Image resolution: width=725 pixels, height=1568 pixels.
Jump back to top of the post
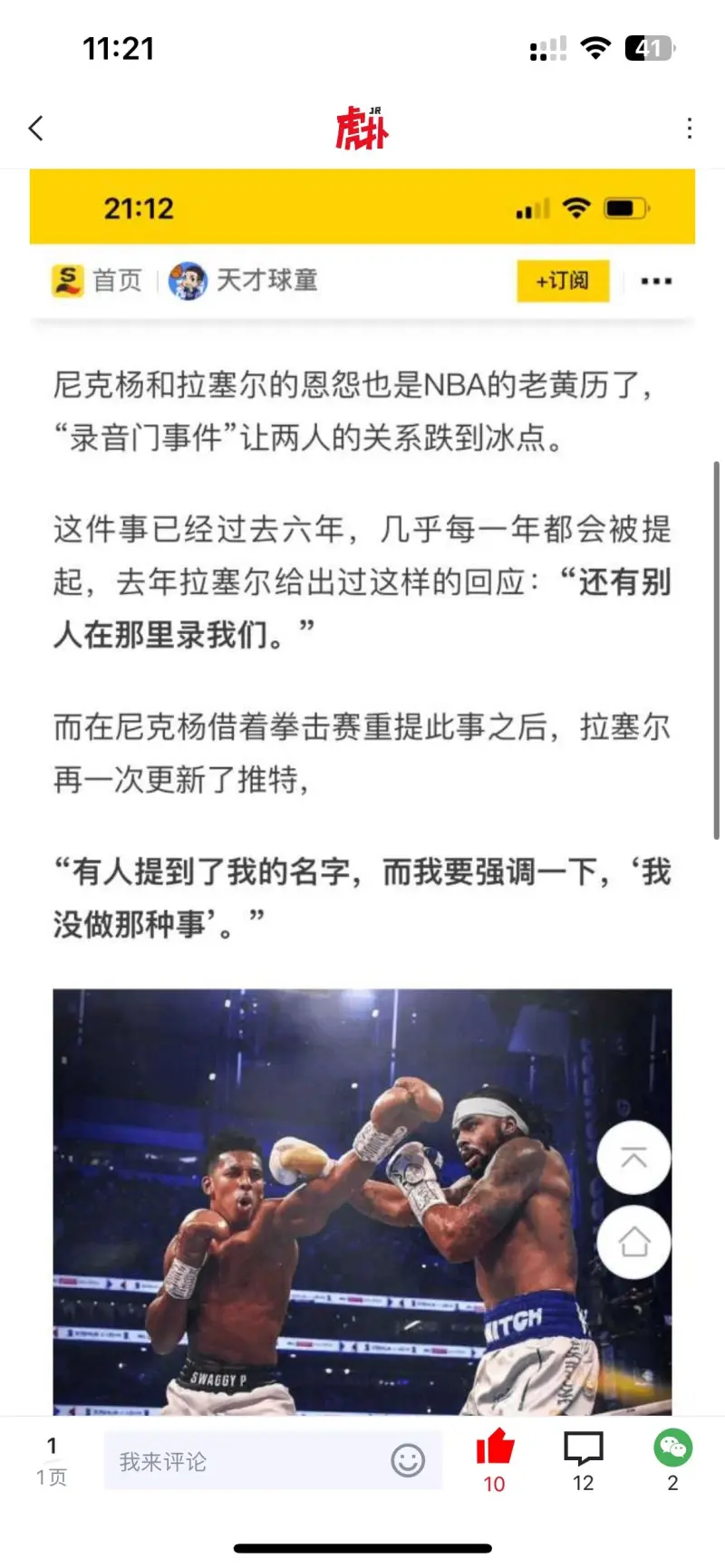point(633,1157)
